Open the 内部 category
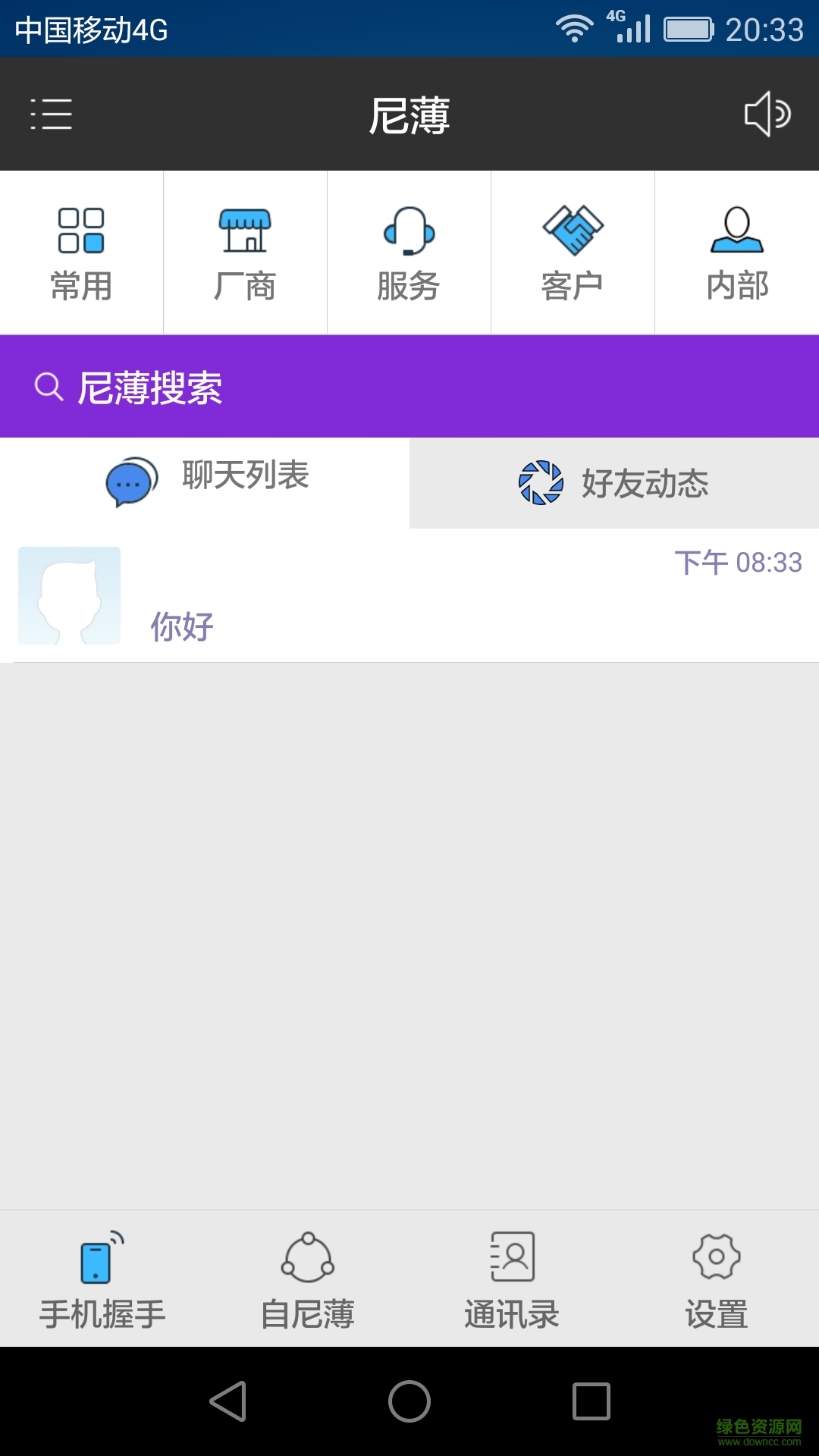 (736, 253)
